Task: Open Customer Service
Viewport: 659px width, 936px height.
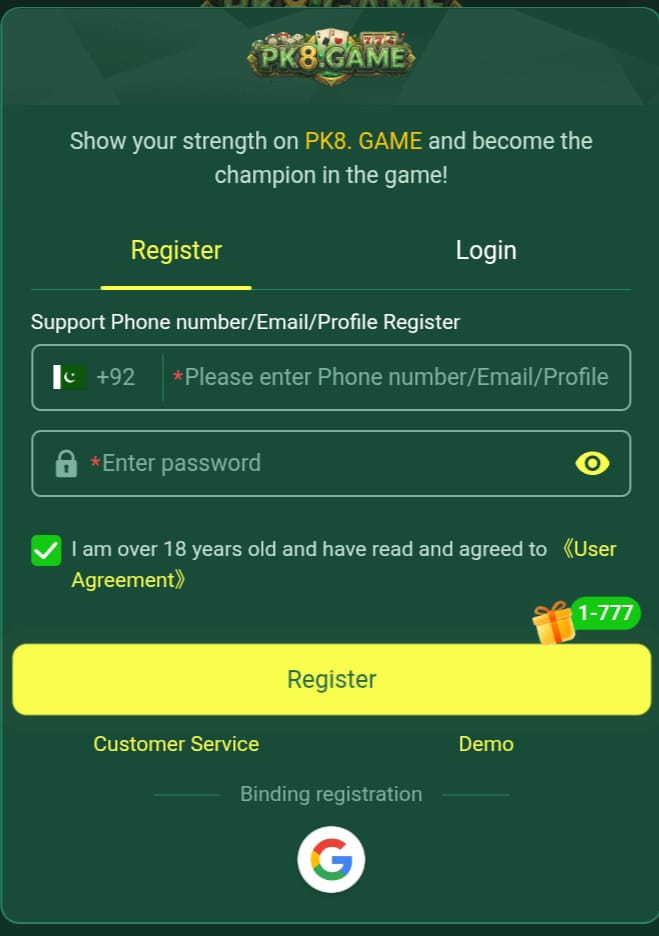Action: pos(176,744)
